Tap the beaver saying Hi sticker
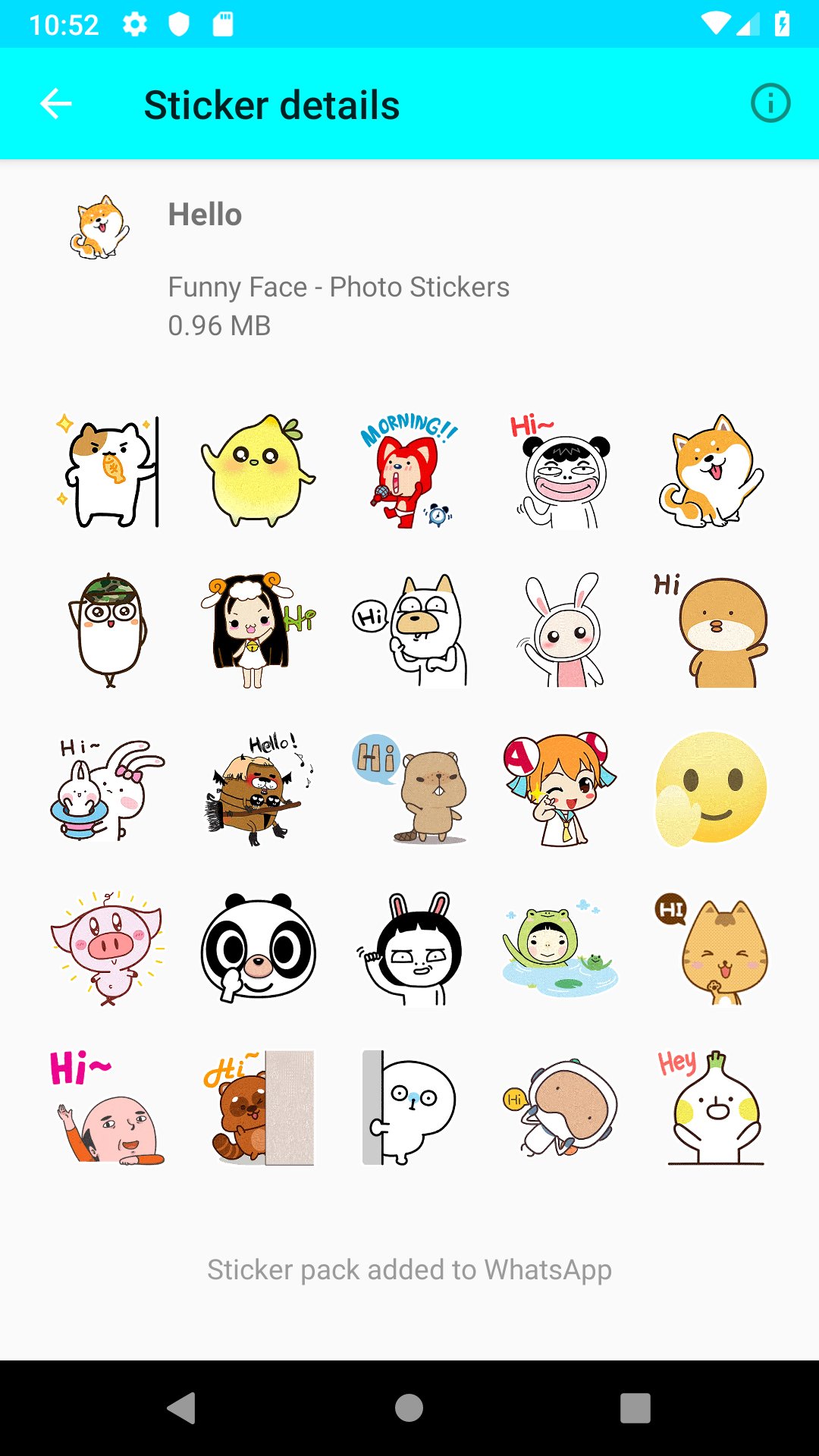This screenshot has width=819, height=1456. coord(409,790)
